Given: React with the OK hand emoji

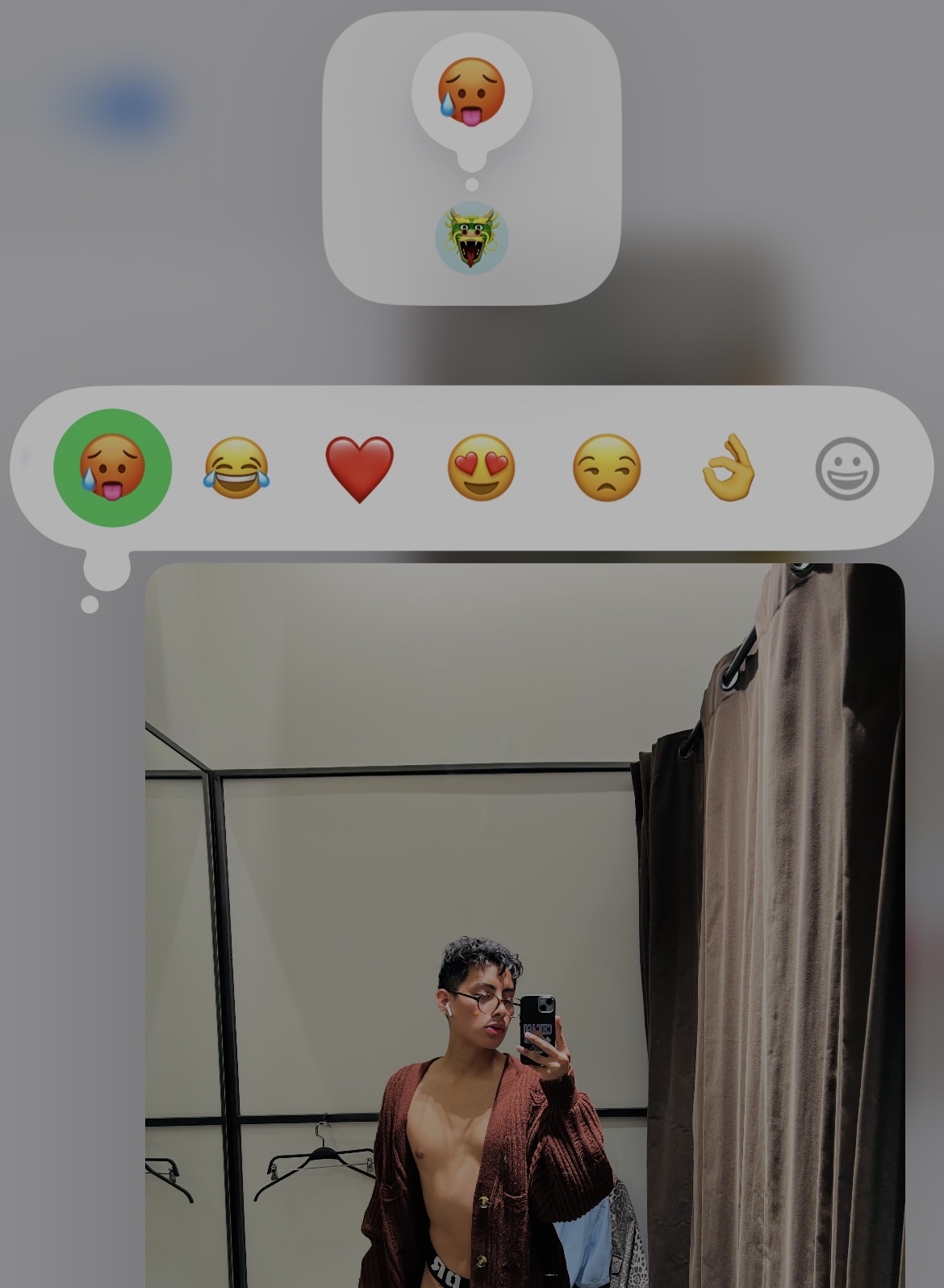Looking at the screenshot, I should (x=728, y=468).
